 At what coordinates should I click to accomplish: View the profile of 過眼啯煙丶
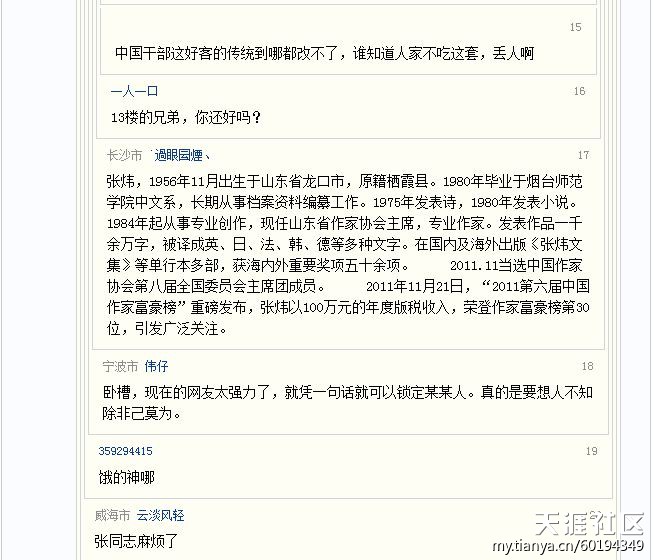[x=178, y=156]
